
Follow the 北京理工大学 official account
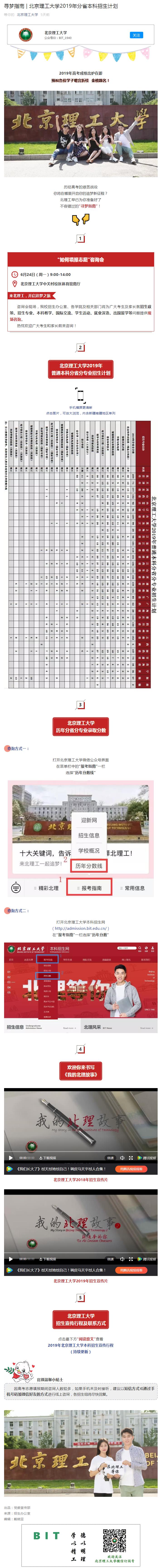click(x=136, y=35)
